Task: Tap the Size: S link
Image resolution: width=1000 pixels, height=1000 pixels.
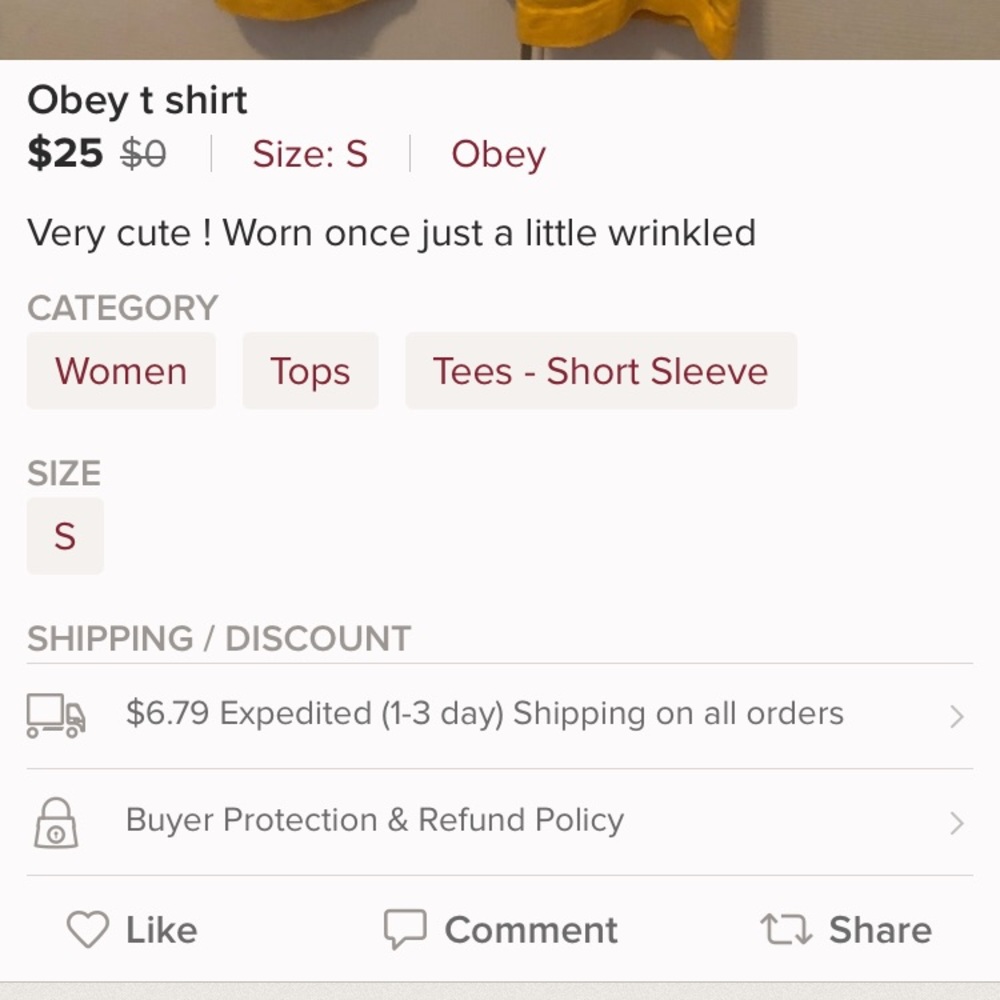Action: pos(309,154)
